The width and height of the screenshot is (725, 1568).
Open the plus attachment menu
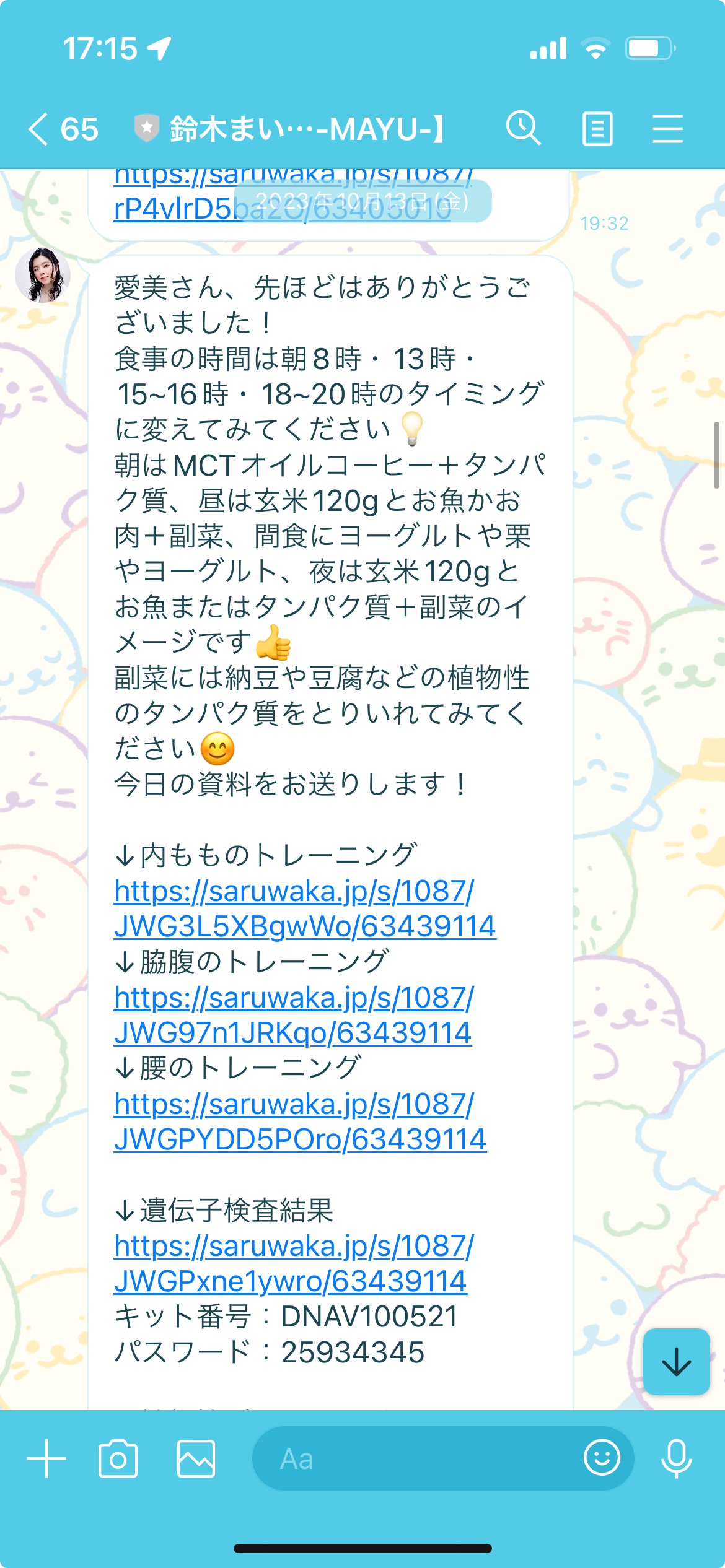[x=46, y=1458]
